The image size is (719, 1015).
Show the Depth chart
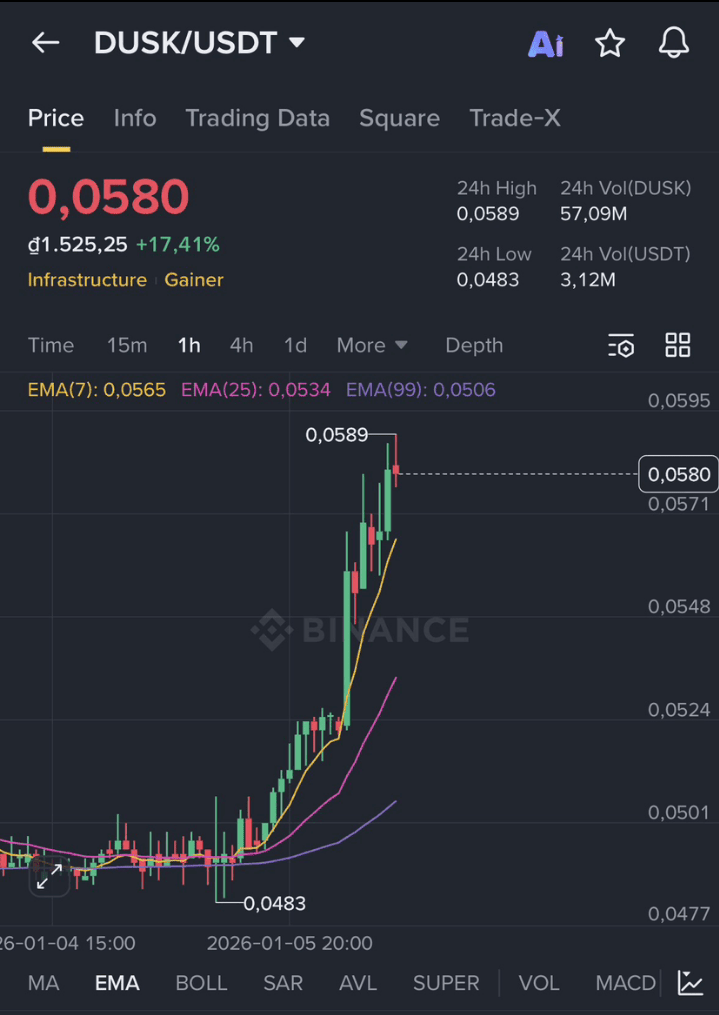coord(474,345)
